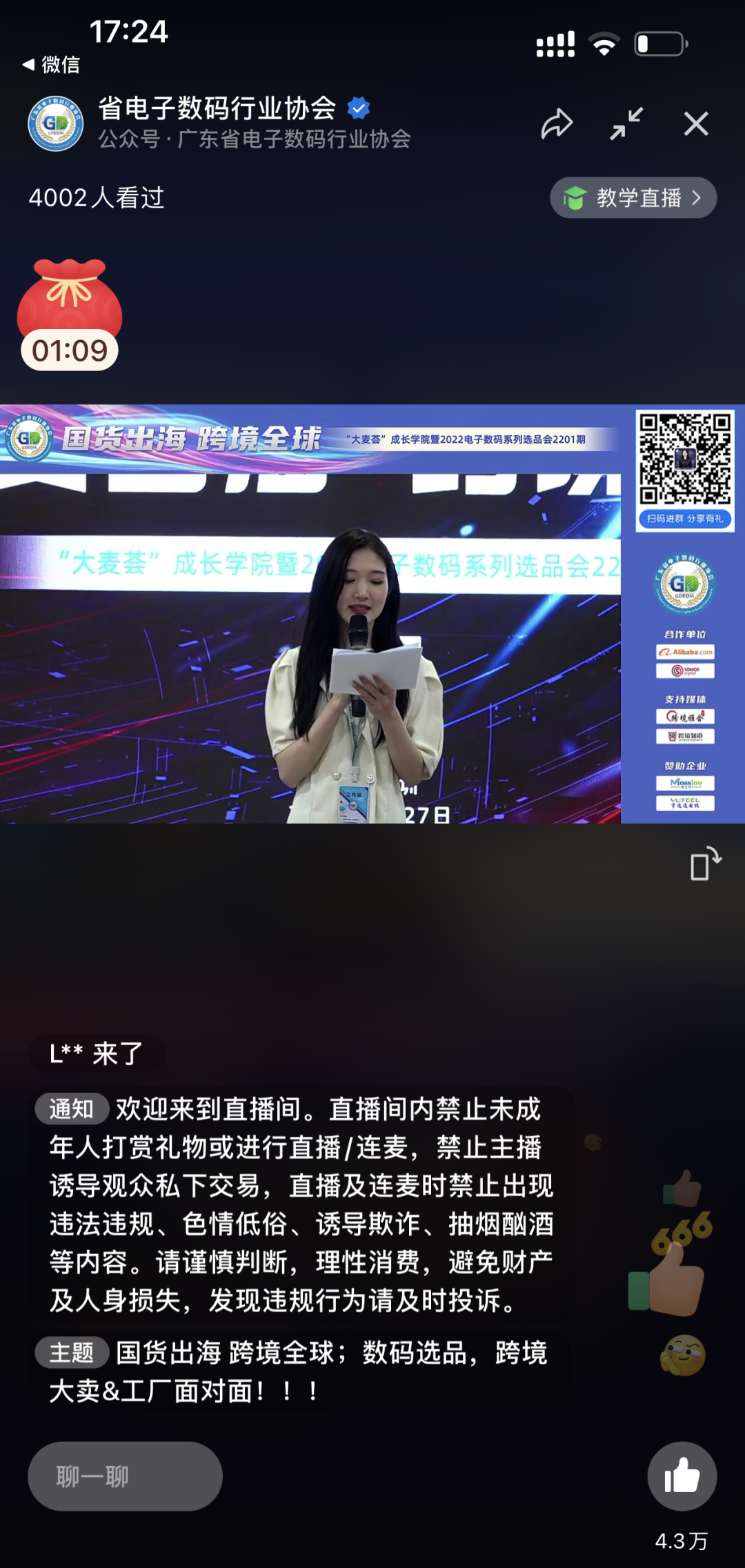745x1568 pixels.
Task: Open the 聊一聊 chat input
Action: [x=125, y=1476]
